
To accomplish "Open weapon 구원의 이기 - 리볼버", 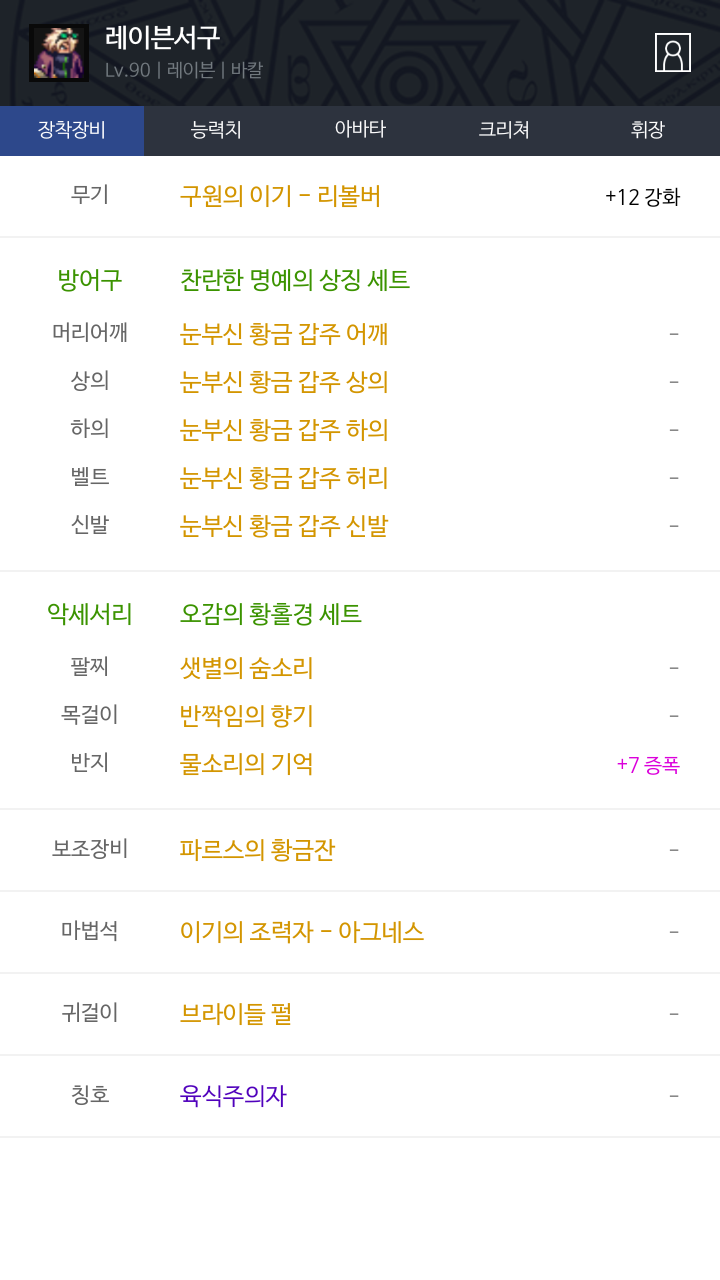I will coord(280,196).
